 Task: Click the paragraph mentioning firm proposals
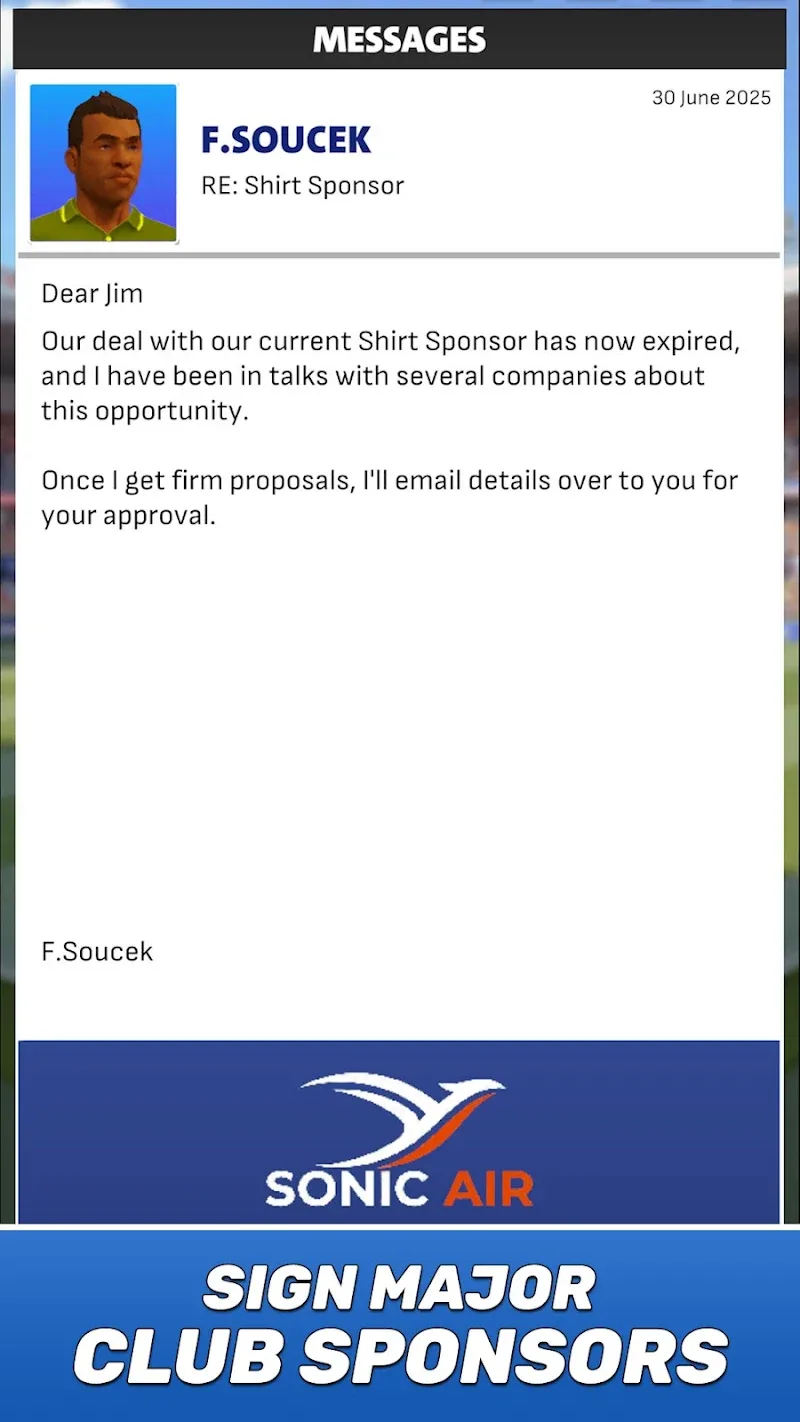390,497
